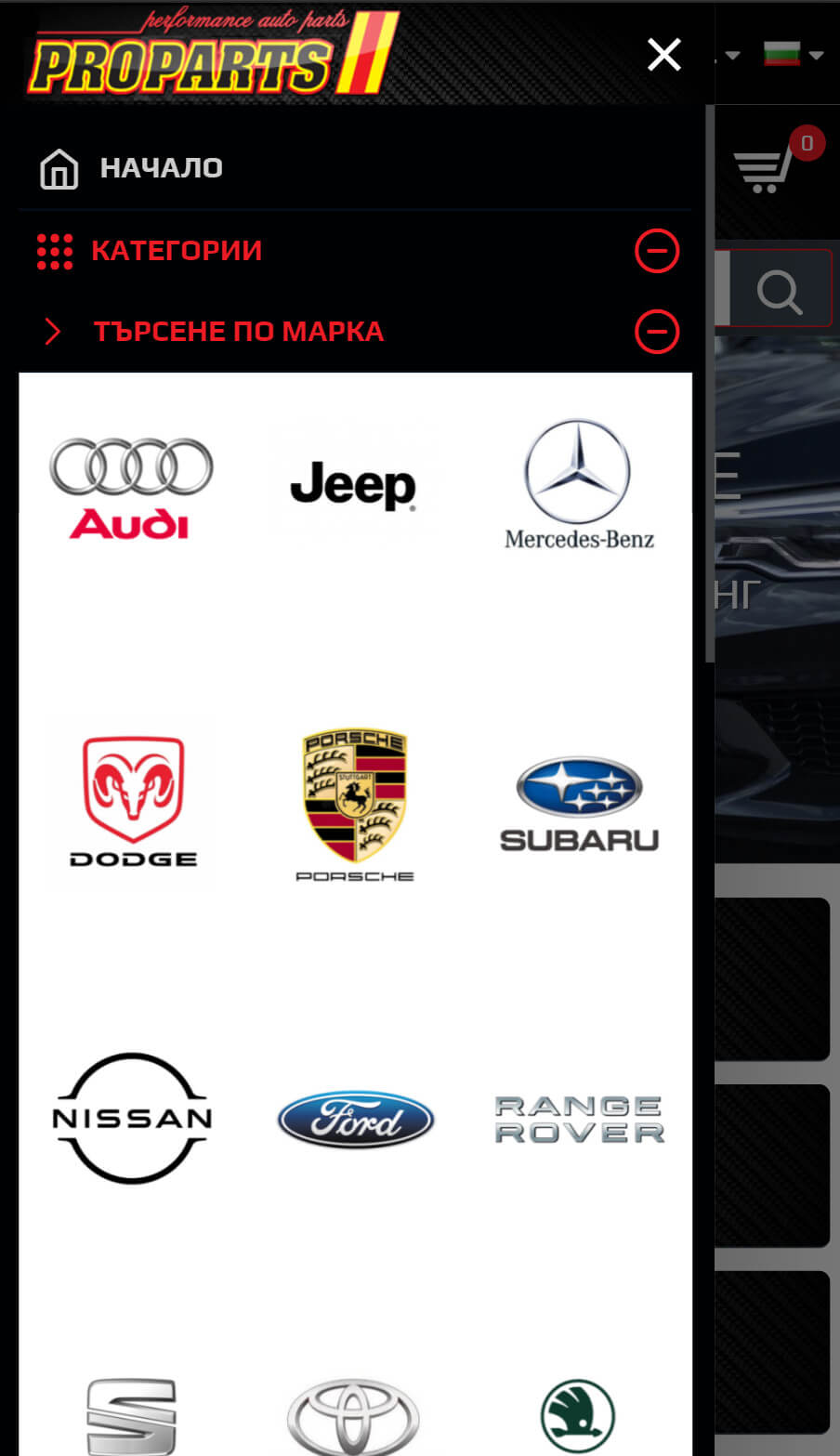Select the Toyota brand logo
The width and height of the screenshot is (840, 1456).
coord(354,1415)
